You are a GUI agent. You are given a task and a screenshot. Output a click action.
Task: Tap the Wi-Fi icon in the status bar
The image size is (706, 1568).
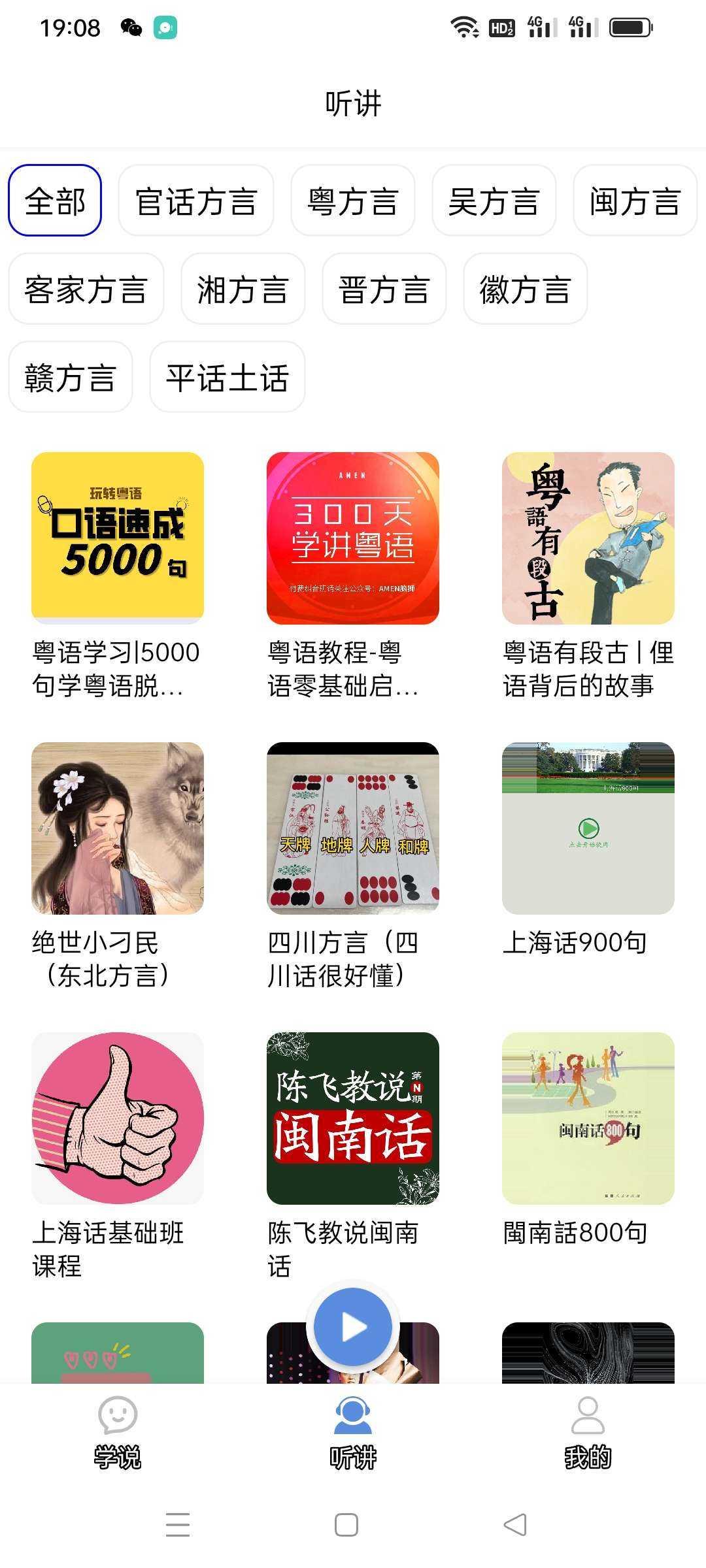465,27
